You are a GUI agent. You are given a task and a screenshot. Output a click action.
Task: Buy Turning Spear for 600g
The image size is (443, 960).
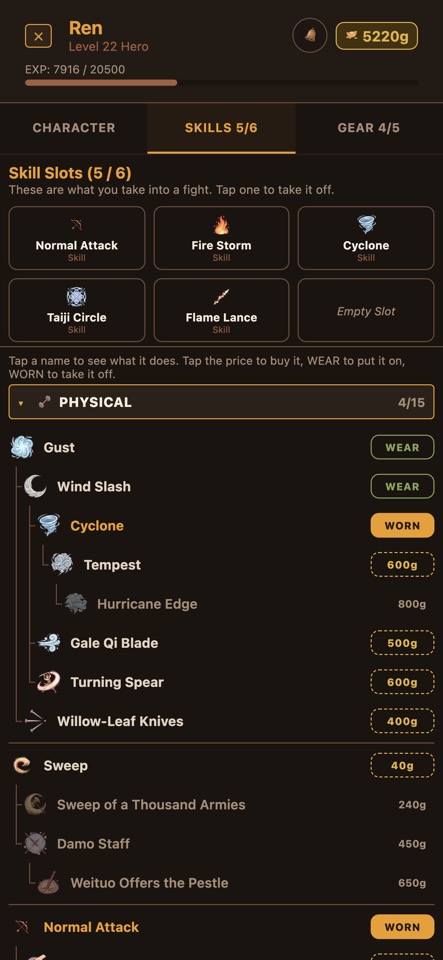click(402, 683)
